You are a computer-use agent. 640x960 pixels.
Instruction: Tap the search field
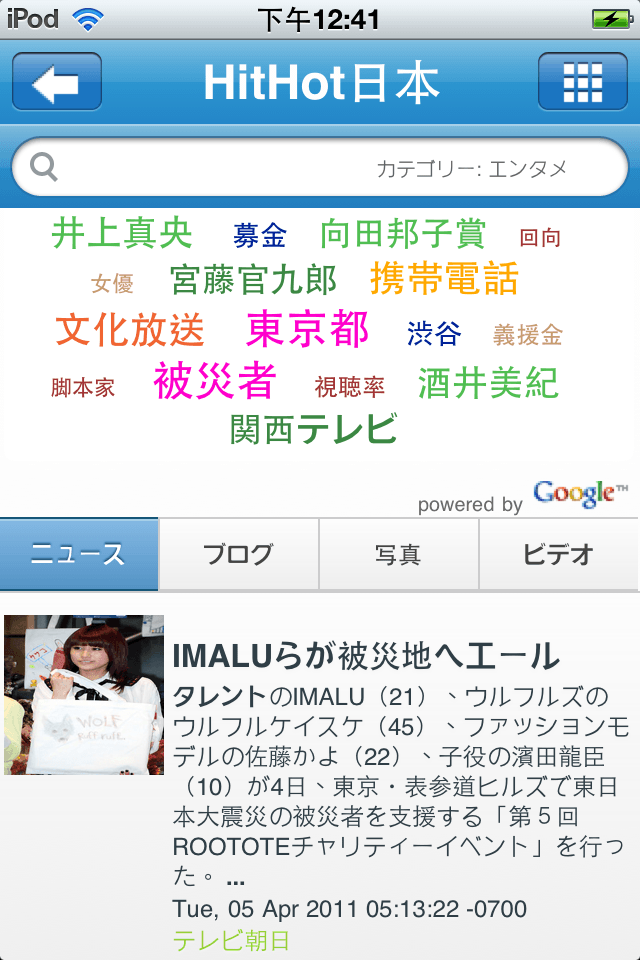tap(320, 168)
